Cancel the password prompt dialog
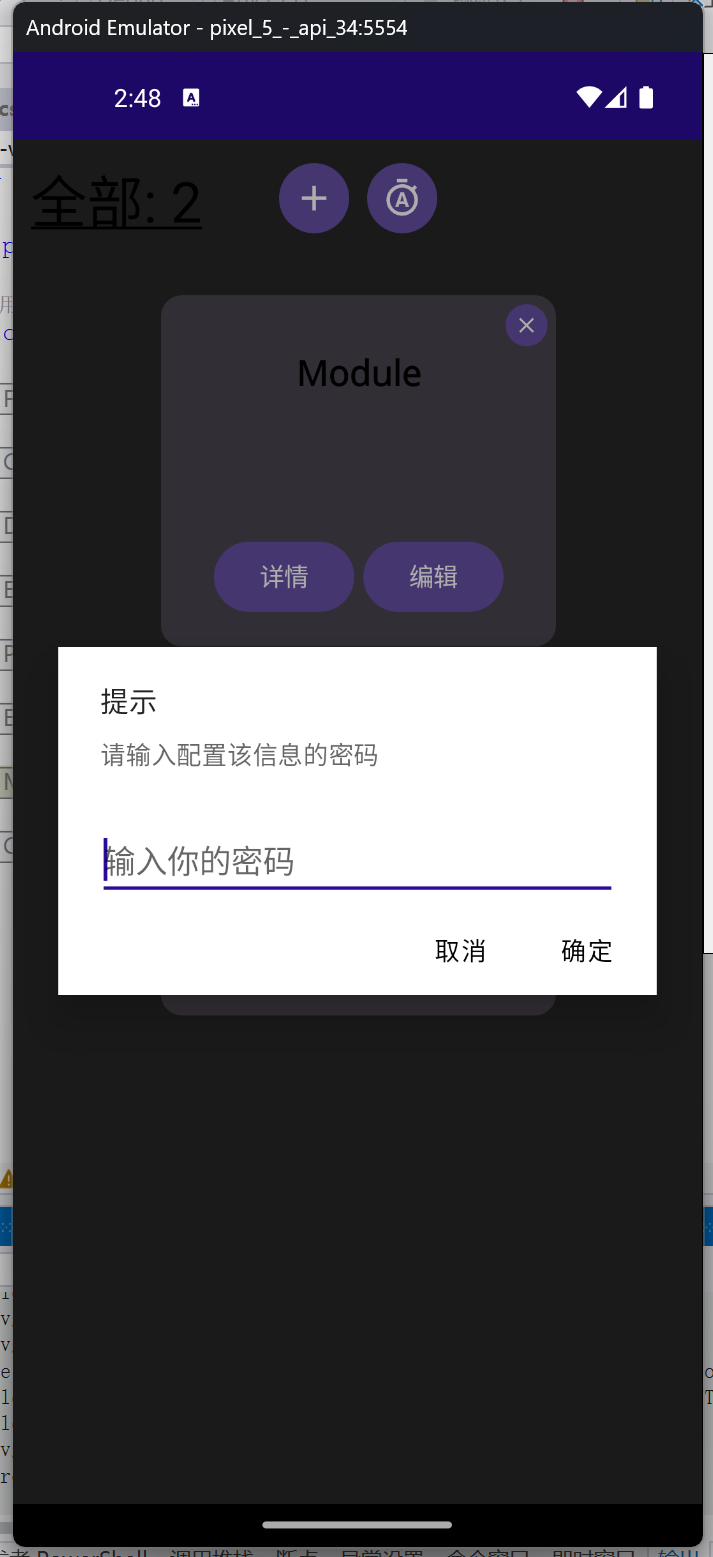 tap(460, 951)
